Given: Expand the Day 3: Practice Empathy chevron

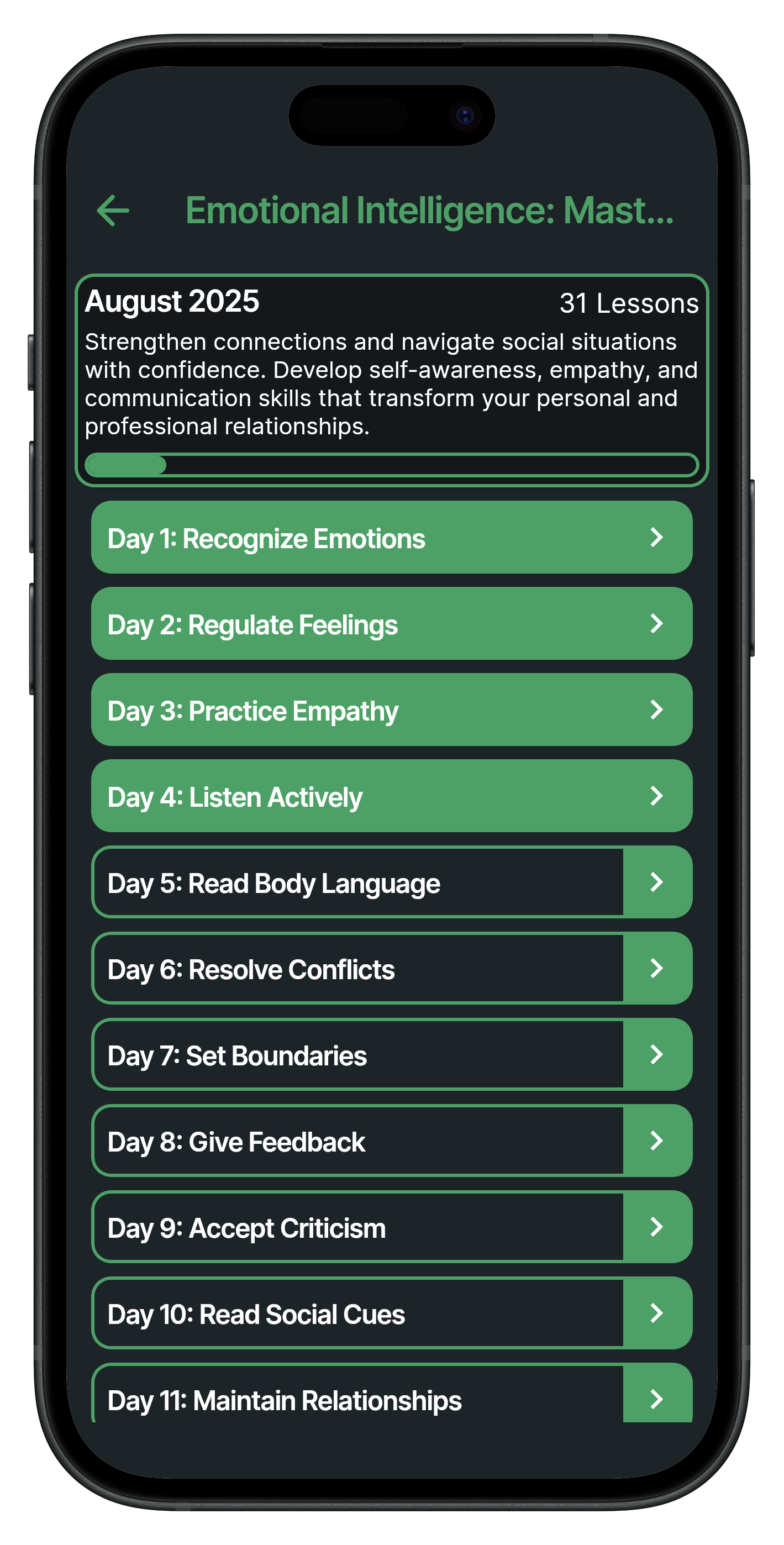Looking at the screenshot, I should 656,710.
